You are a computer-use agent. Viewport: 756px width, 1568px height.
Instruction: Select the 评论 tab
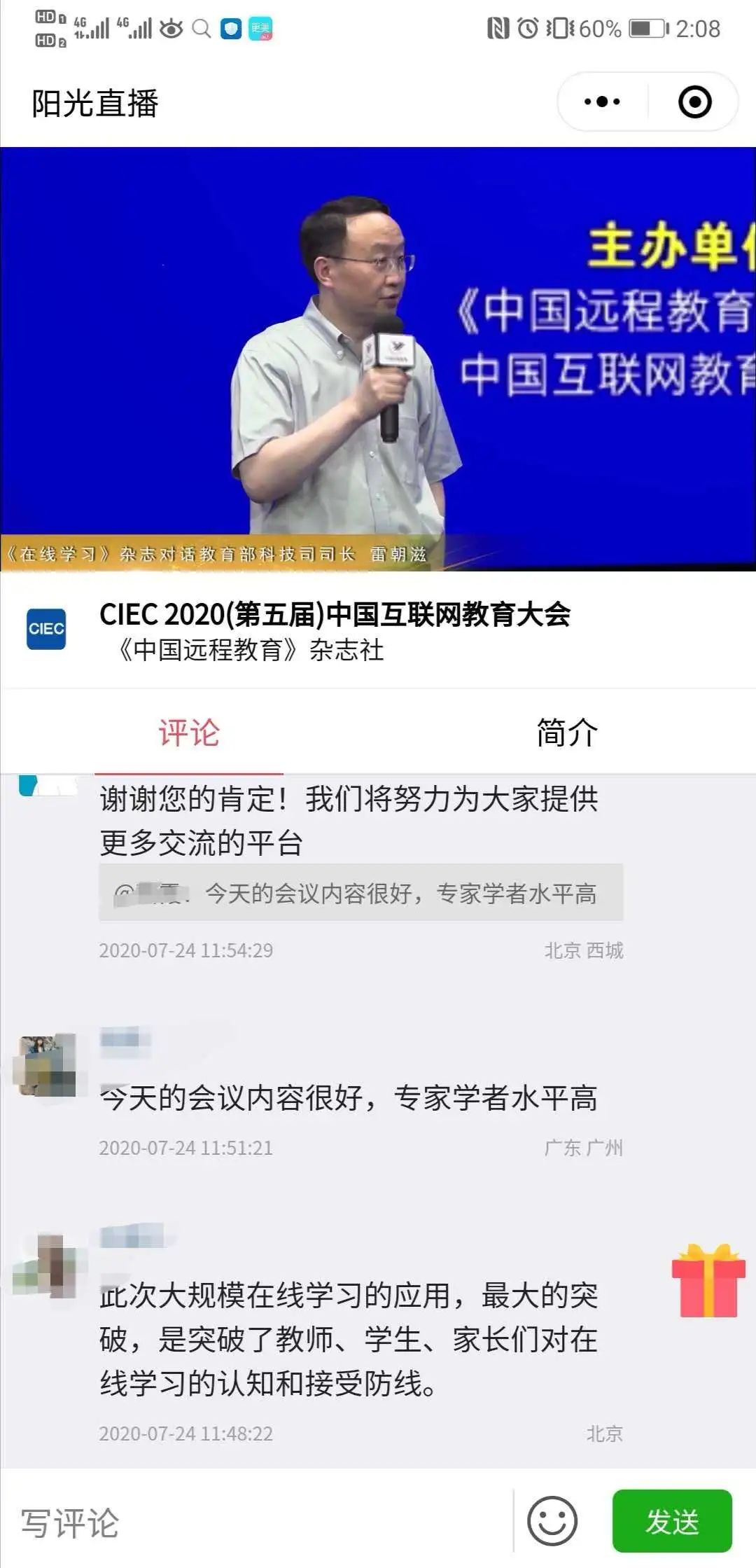pyautogui.click(x=189, y=733)
